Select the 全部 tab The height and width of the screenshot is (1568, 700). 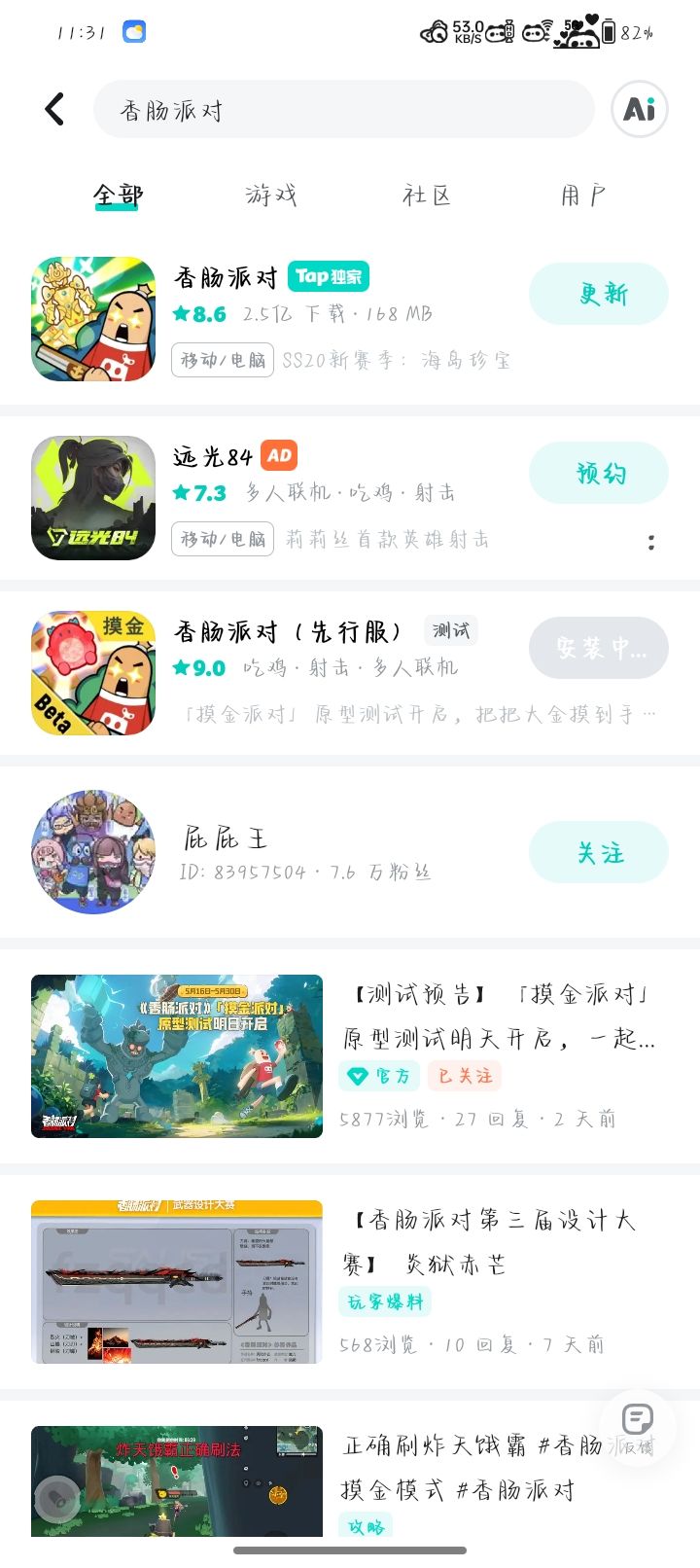[x=117, y=196]
